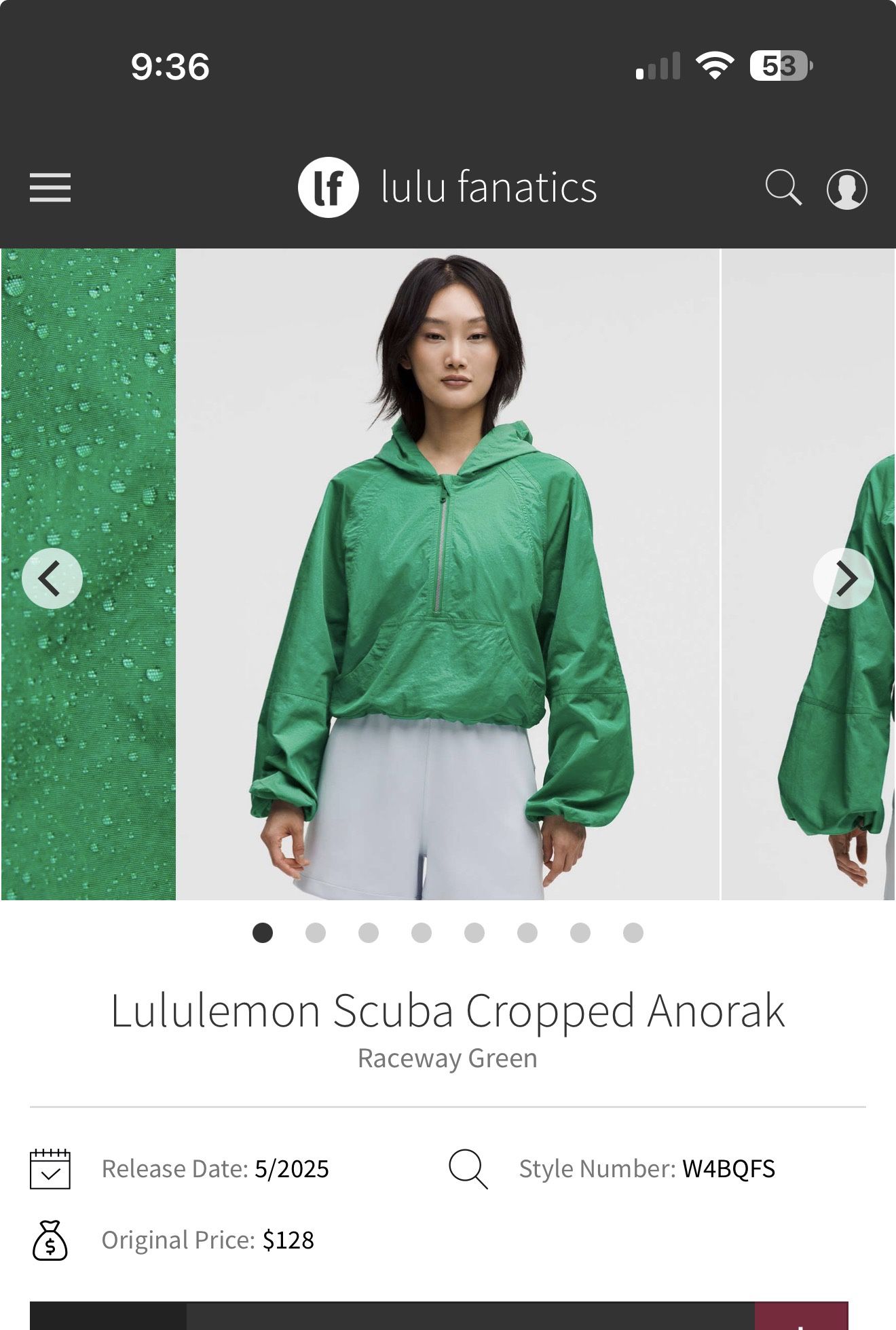Jump to last carousel dot
896x1330 pixels.
pyautogui.click(x=633, y=933)
